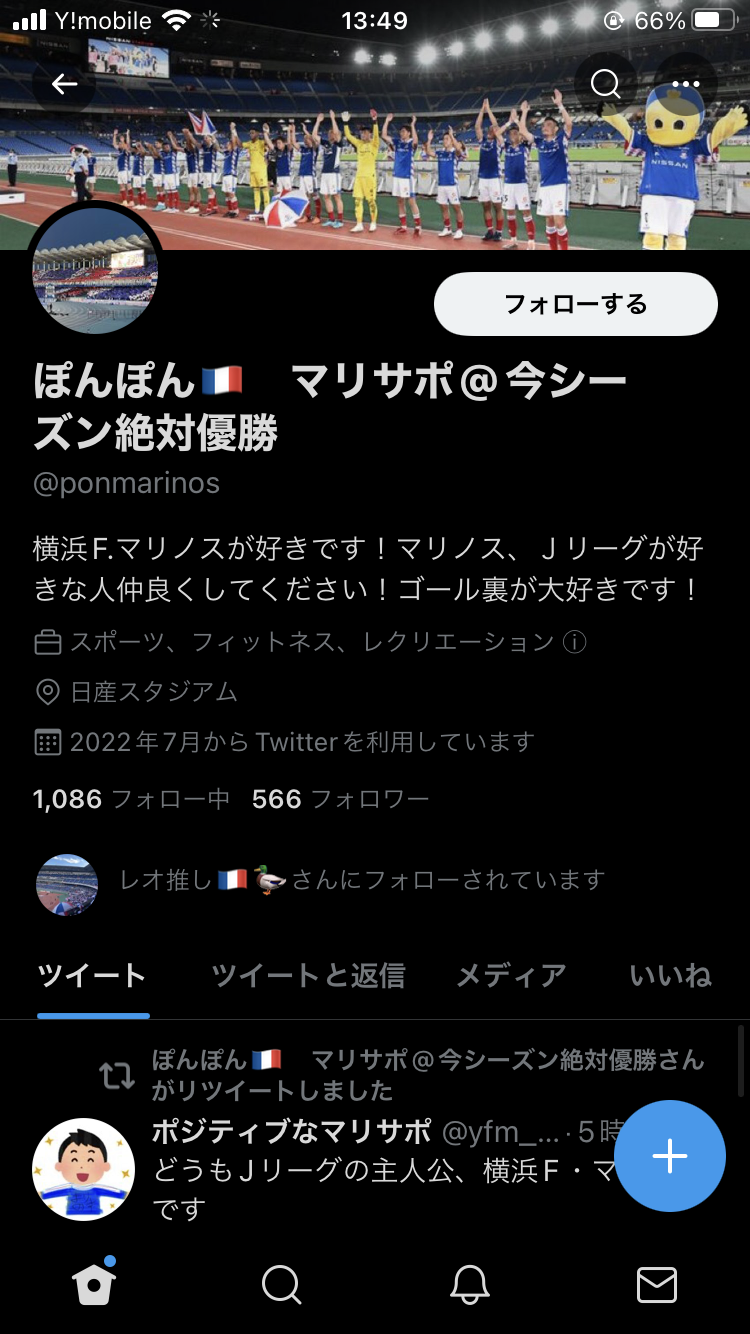Switch to the いいね tab

(670, 976)
